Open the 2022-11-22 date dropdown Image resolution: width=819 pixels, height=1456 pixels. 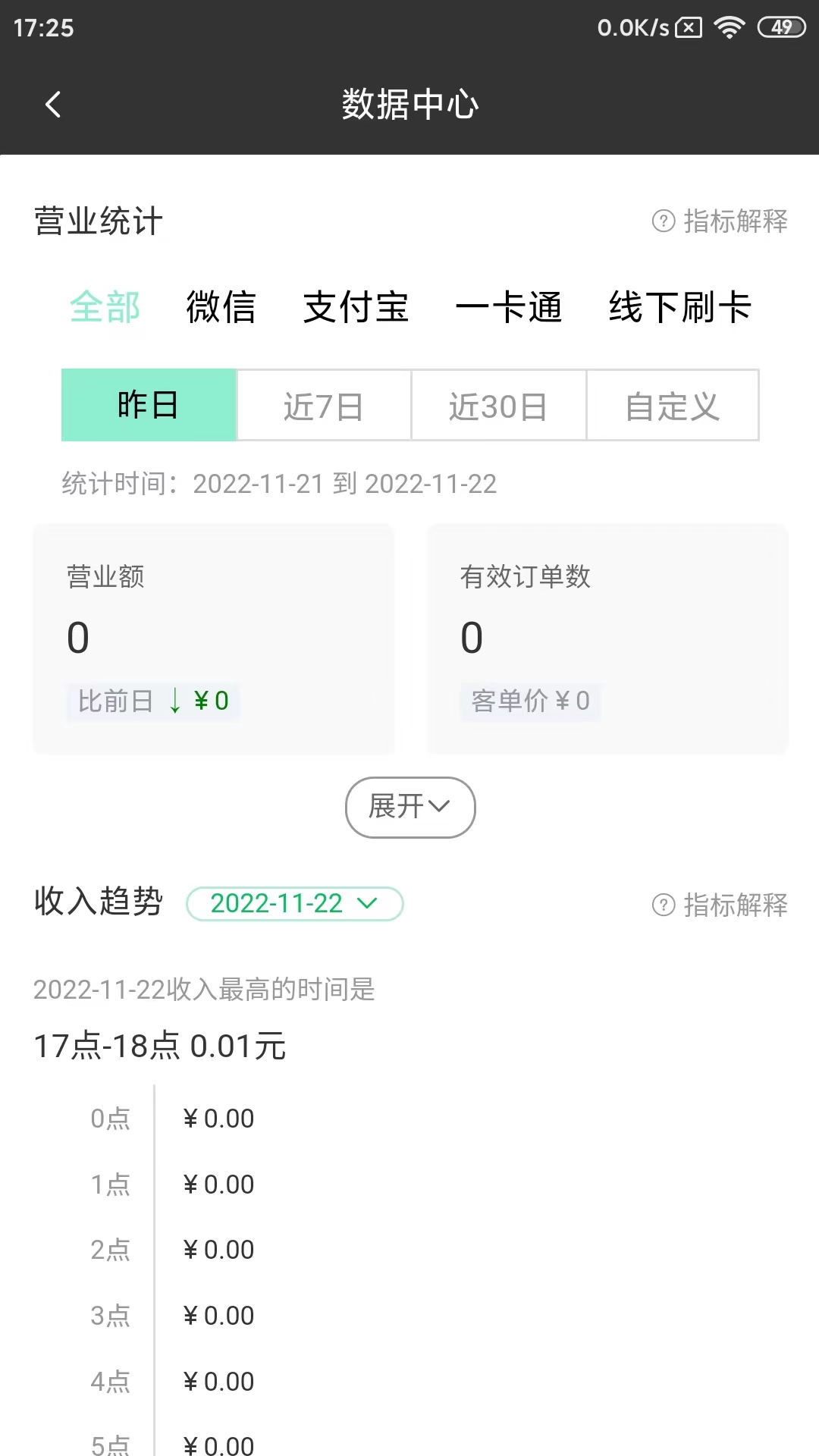tap(294, 904)
